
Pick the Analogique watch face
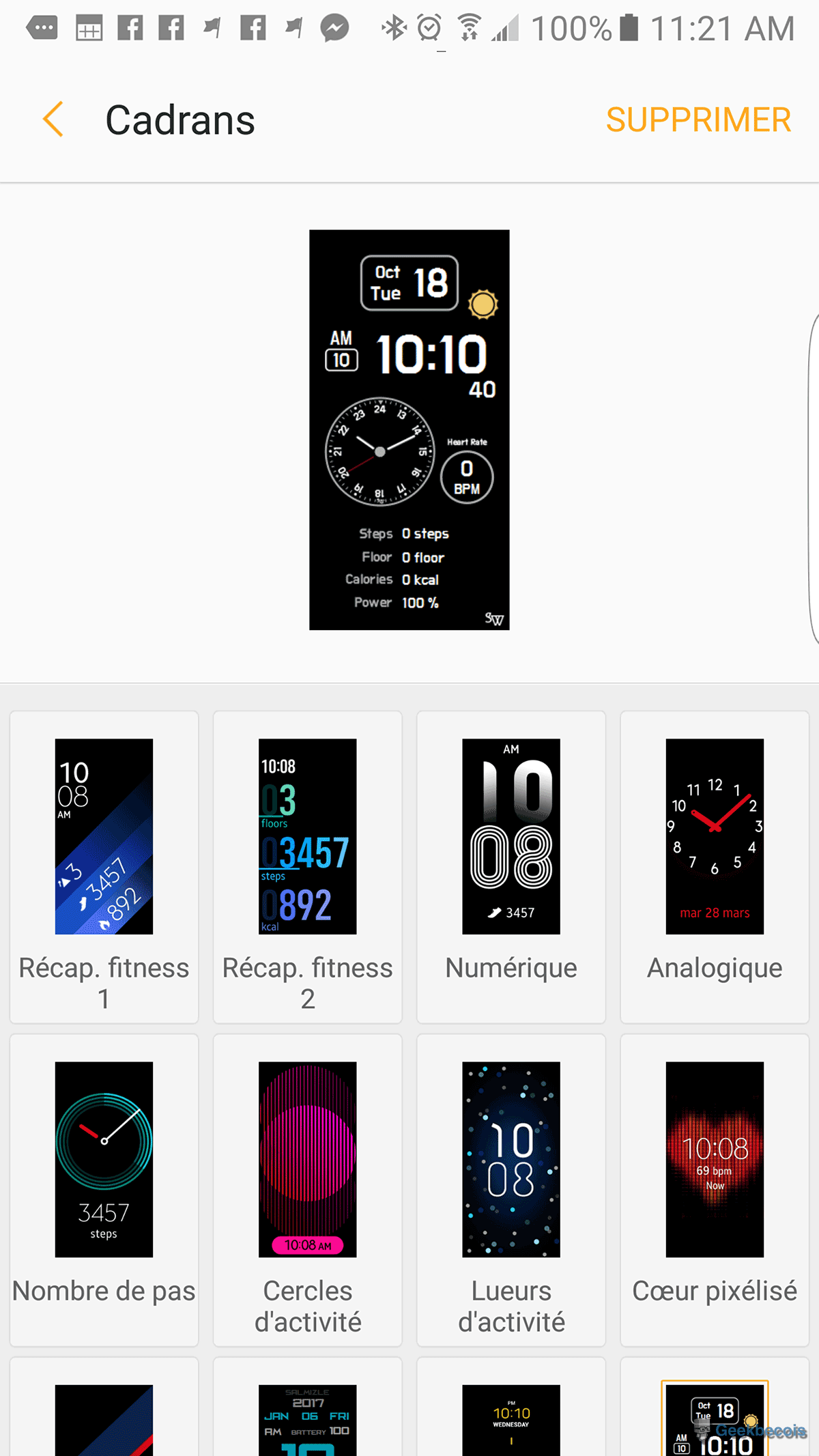click(714, 866)
